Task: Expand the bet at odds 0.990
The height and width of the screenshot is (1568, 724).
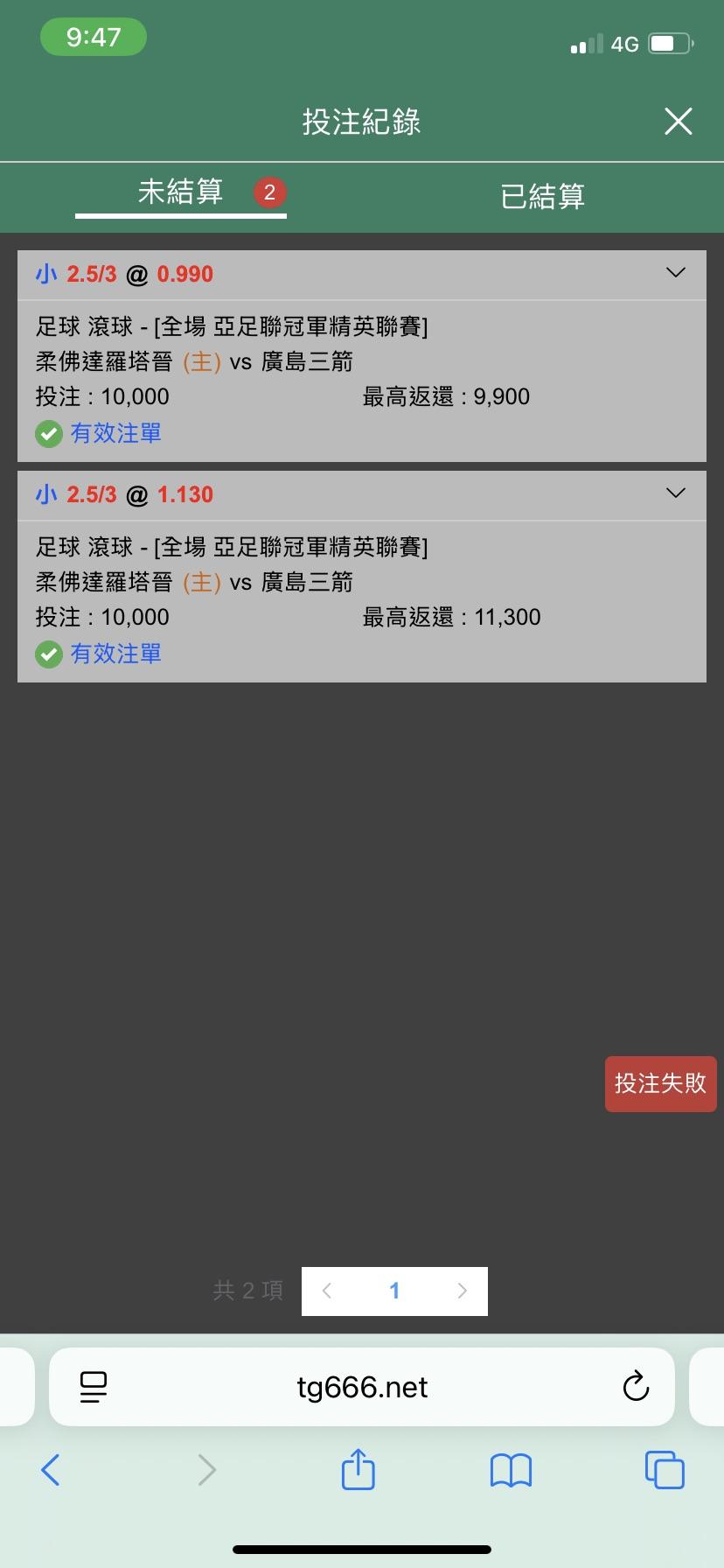Action: click(676, 273)
